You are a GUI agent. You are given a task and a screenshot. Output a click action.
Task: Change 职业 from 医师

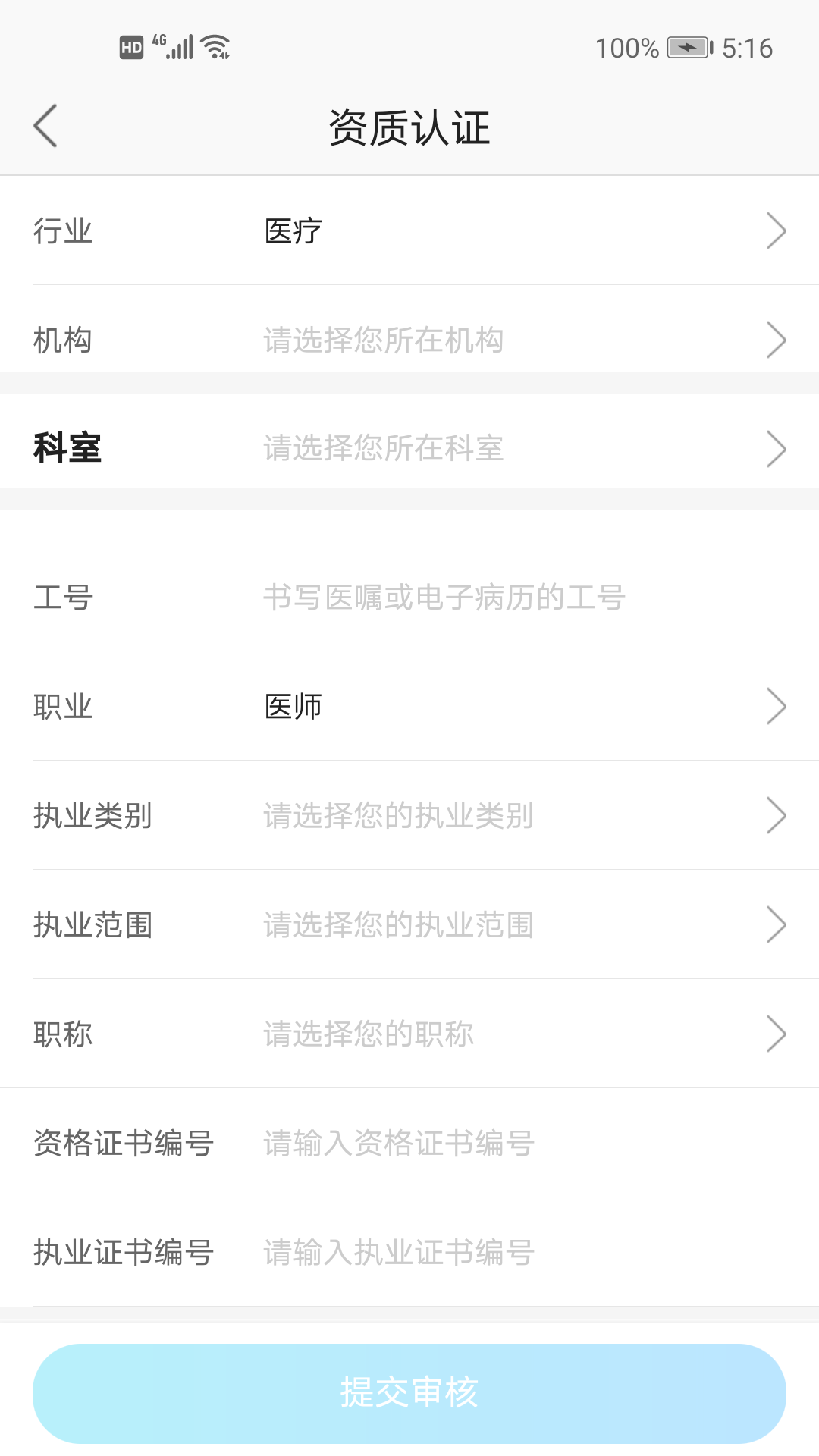pos(409,707)
